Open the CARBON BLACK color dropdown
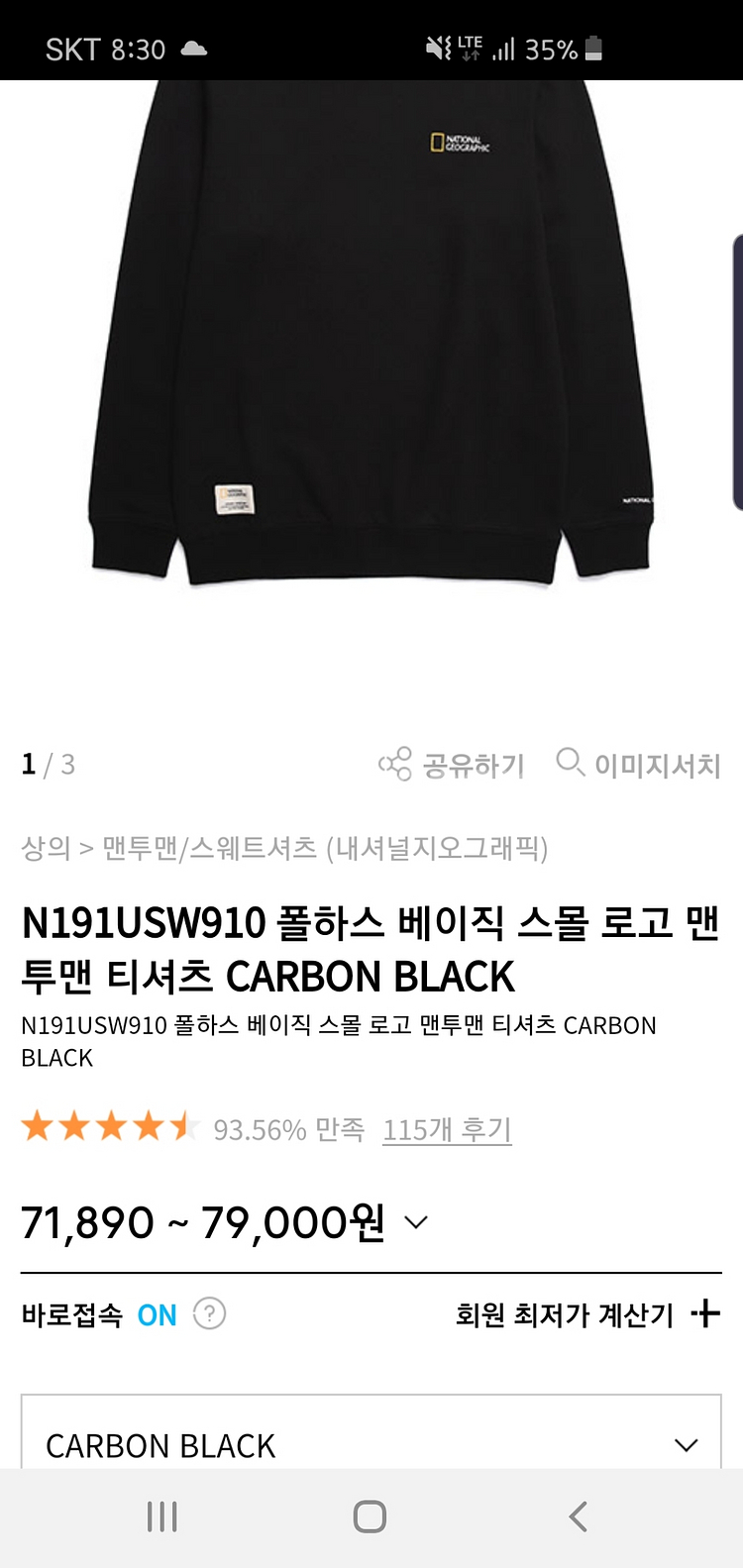 [x=371, y=1445]
